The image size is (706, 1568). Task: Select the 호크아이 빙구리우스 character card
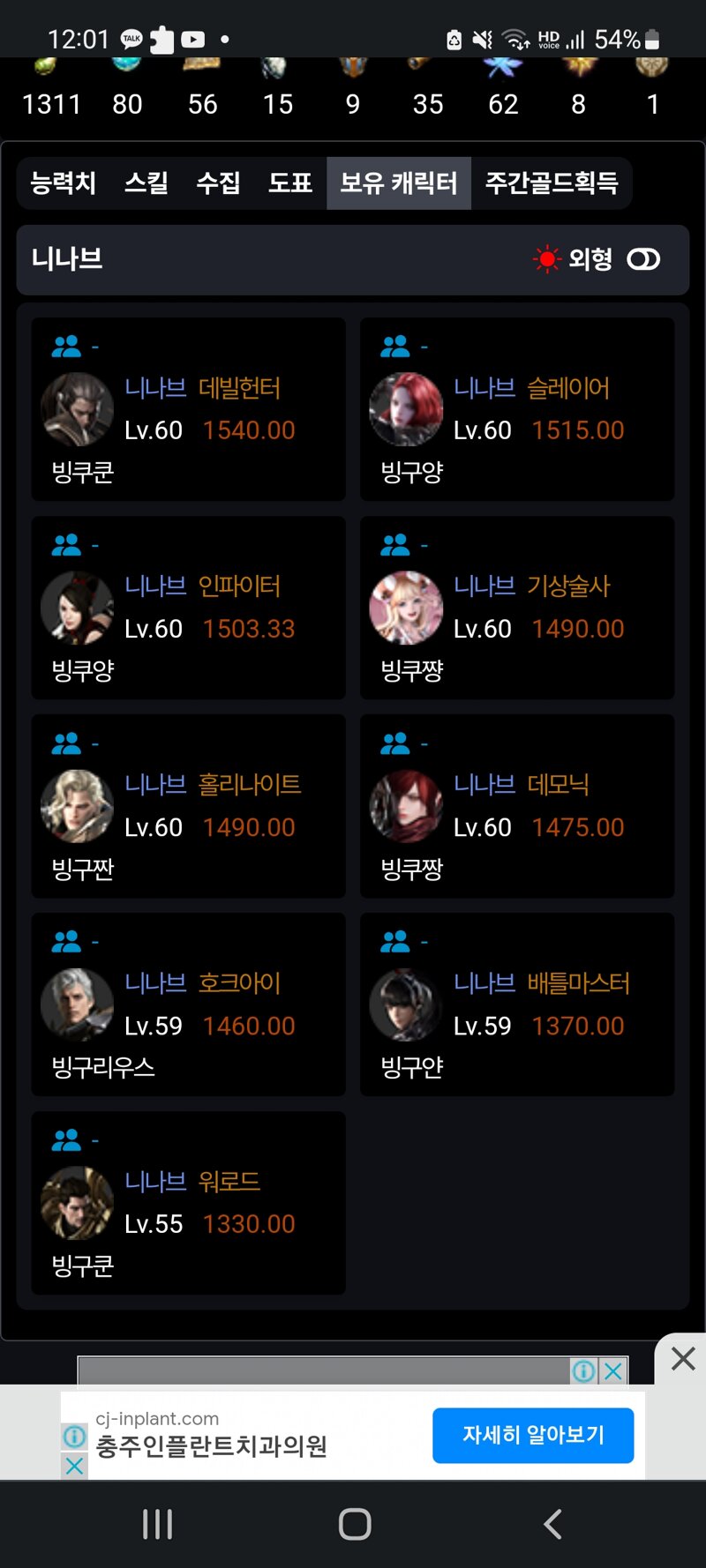188,1004
